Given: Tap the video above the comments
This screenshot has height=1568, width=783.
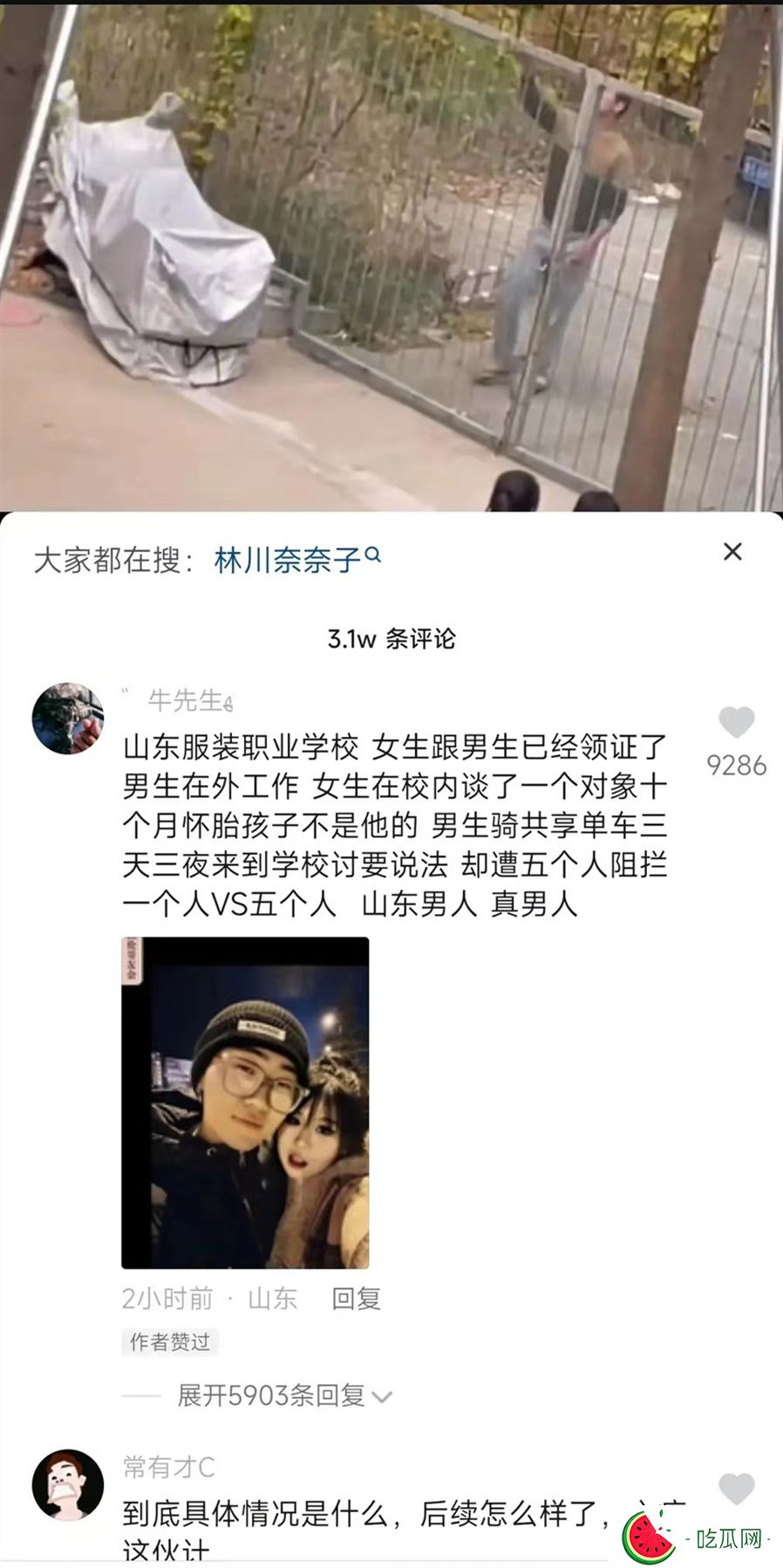Looking at the screenshot, I should pyautogui.click(x=391, y=253).
